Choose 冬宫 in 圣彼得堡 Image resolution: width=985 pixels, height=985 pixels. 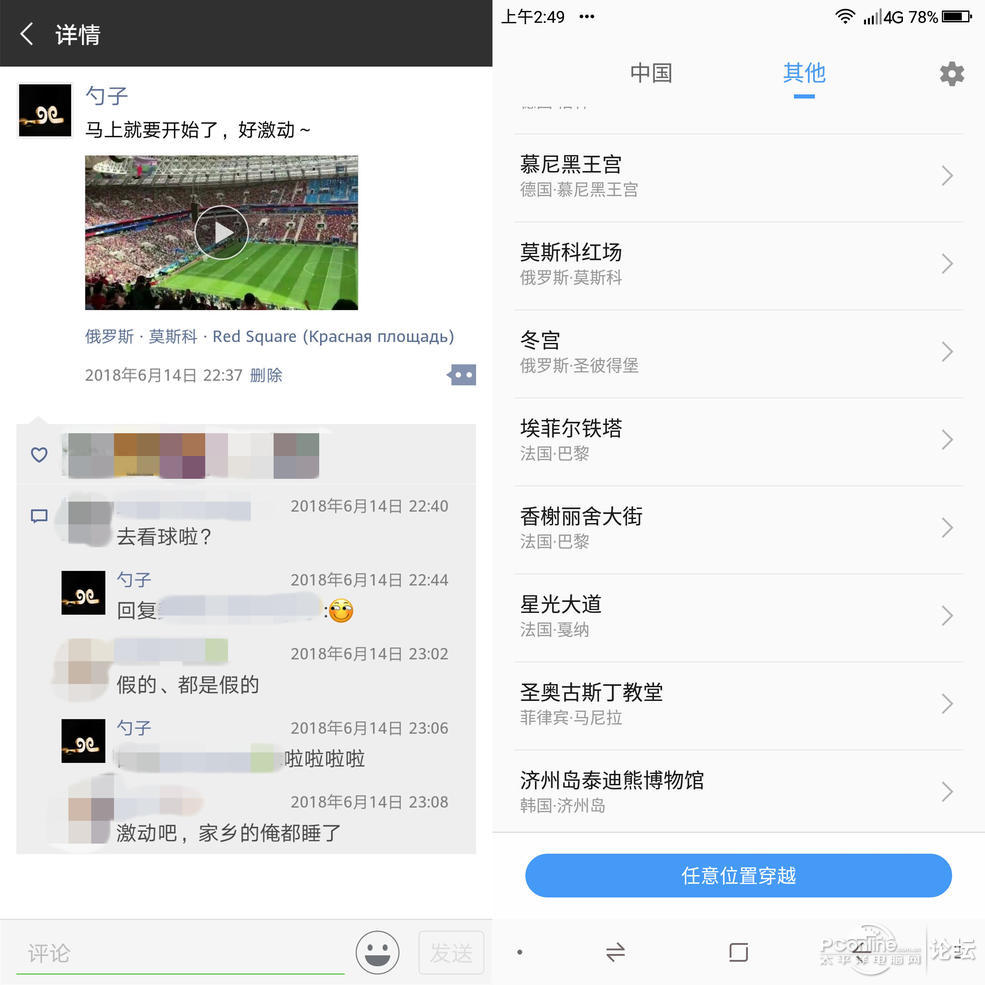tap(738, 352)
